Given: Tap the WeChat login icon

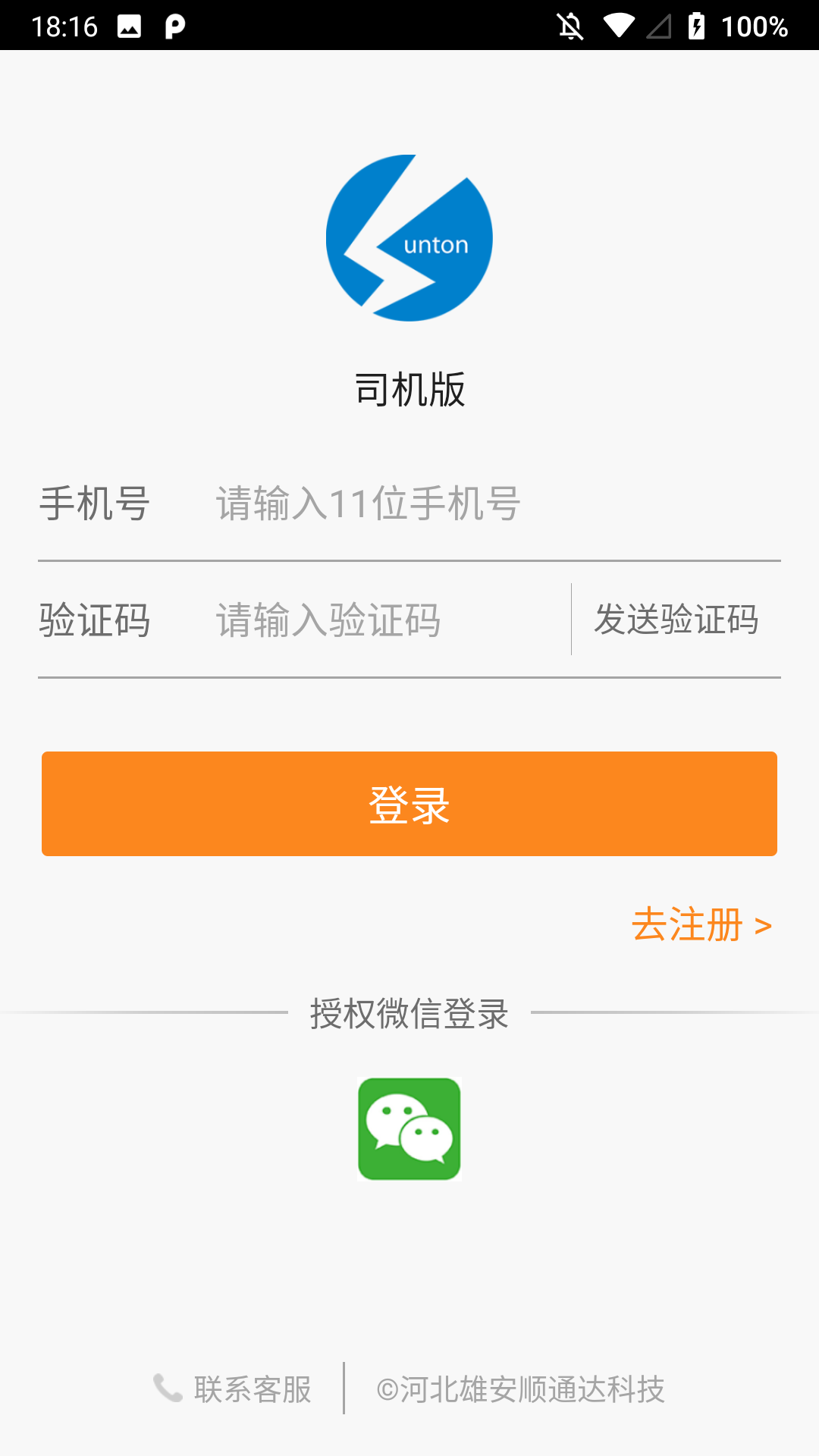Looking at the screenshot, I should coord(409,1128).
